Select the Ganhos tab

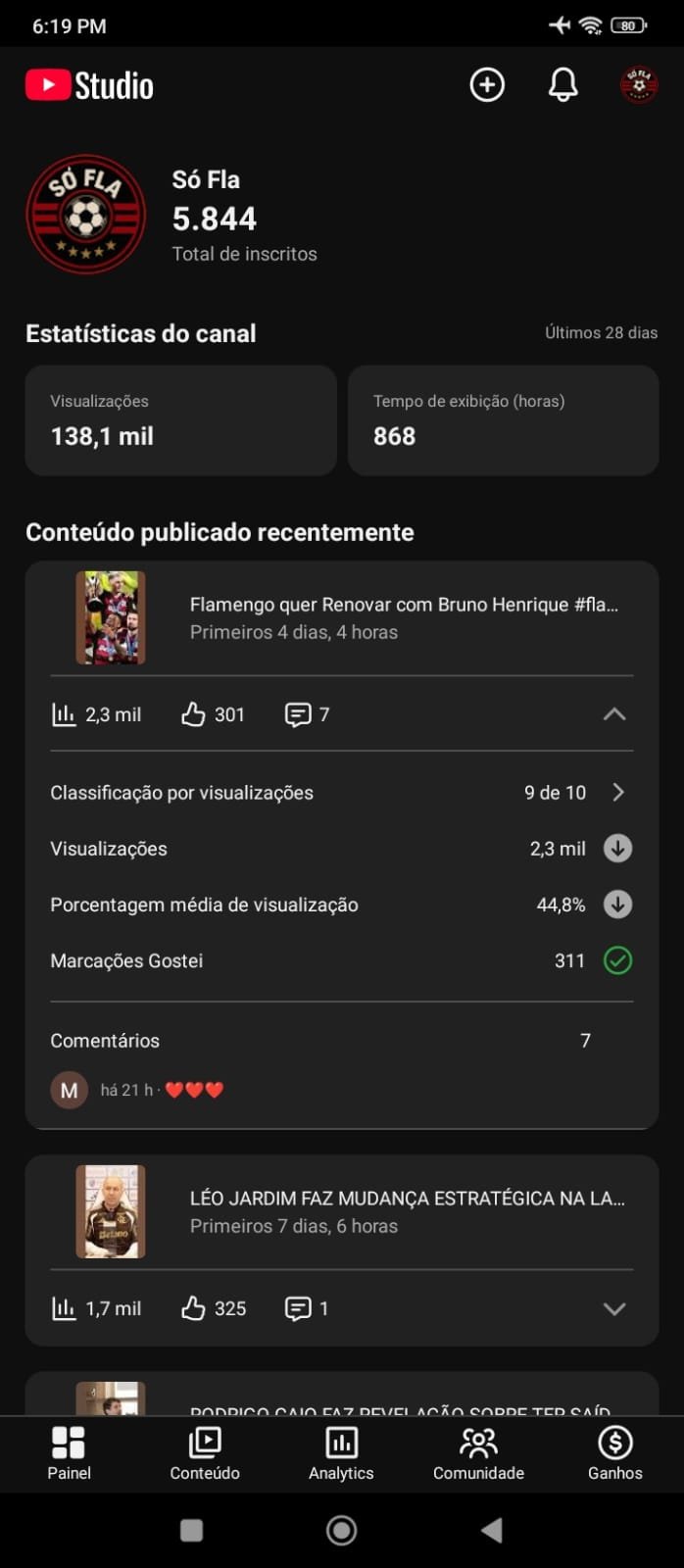[x=614, y=1453]
